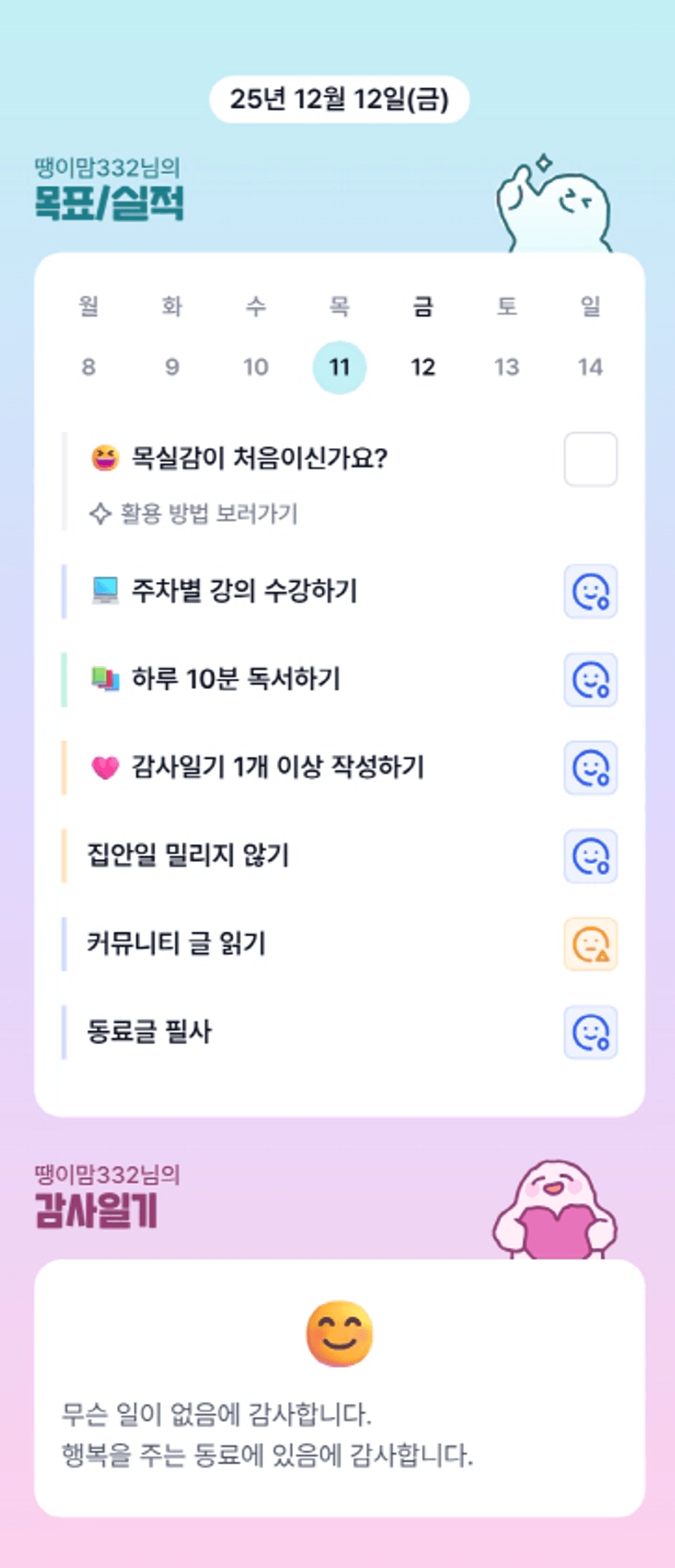
Task: Switch to Wednesday the 10th
Action: coord(255,366)
